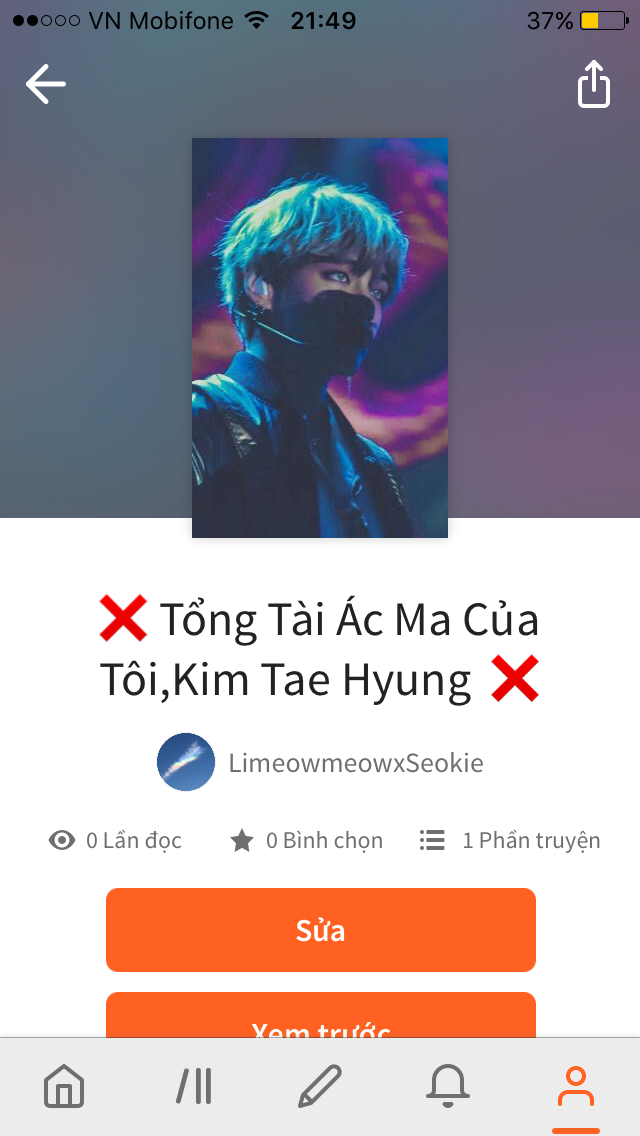The width and height of the screenshot is (640, 1136).
Task: Switch to the Profile tab
Action: (x=575, y=1086)
